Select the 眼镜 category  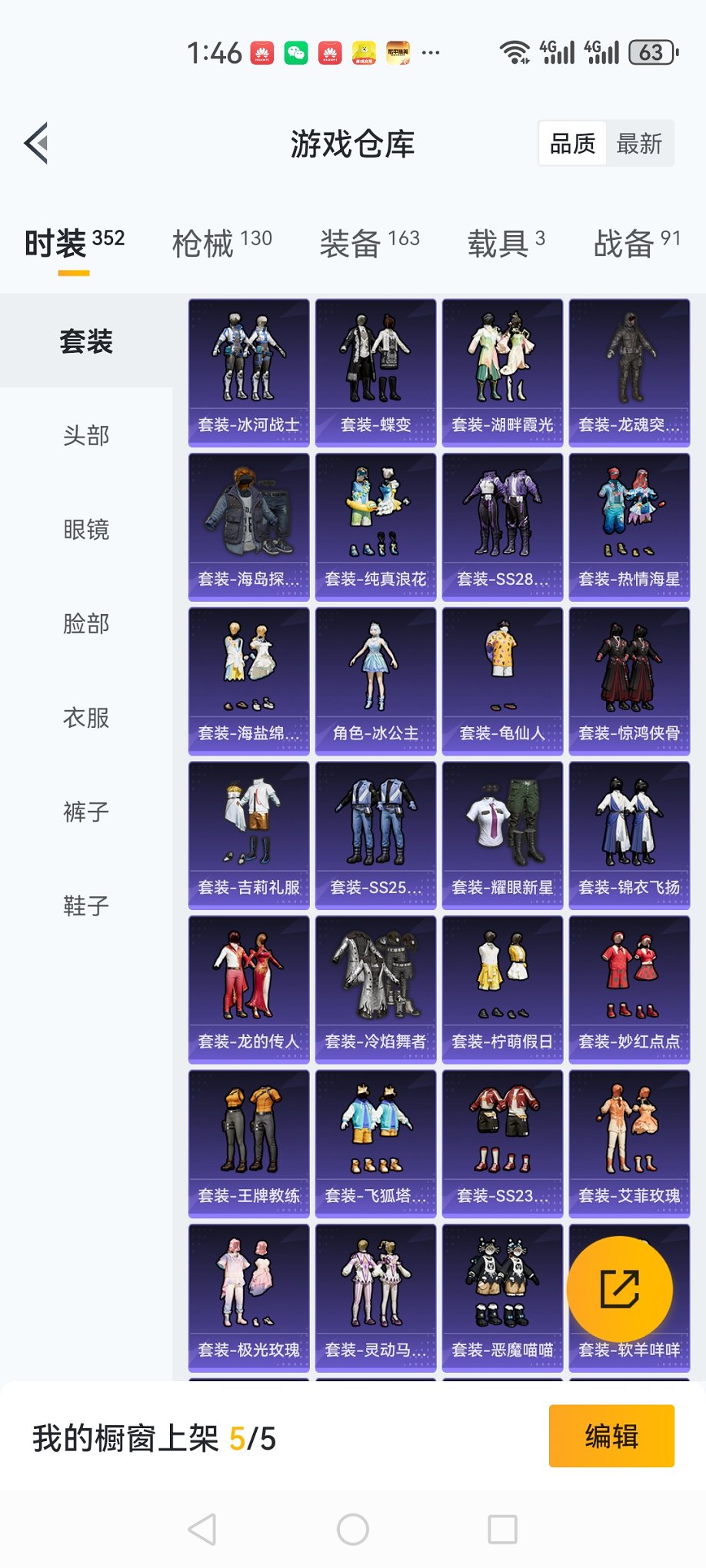pyautogui.click(x=86, y=530)
